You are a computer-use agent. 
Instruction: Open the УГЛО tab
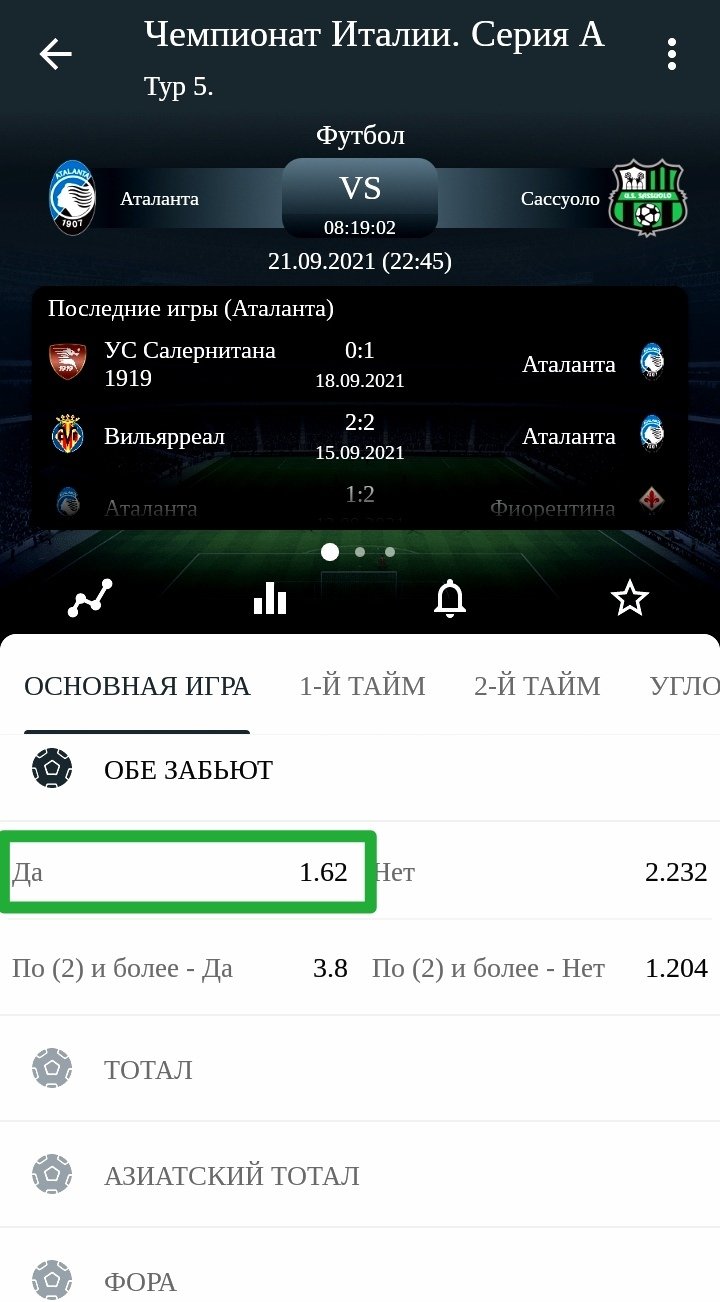[684, 686]
